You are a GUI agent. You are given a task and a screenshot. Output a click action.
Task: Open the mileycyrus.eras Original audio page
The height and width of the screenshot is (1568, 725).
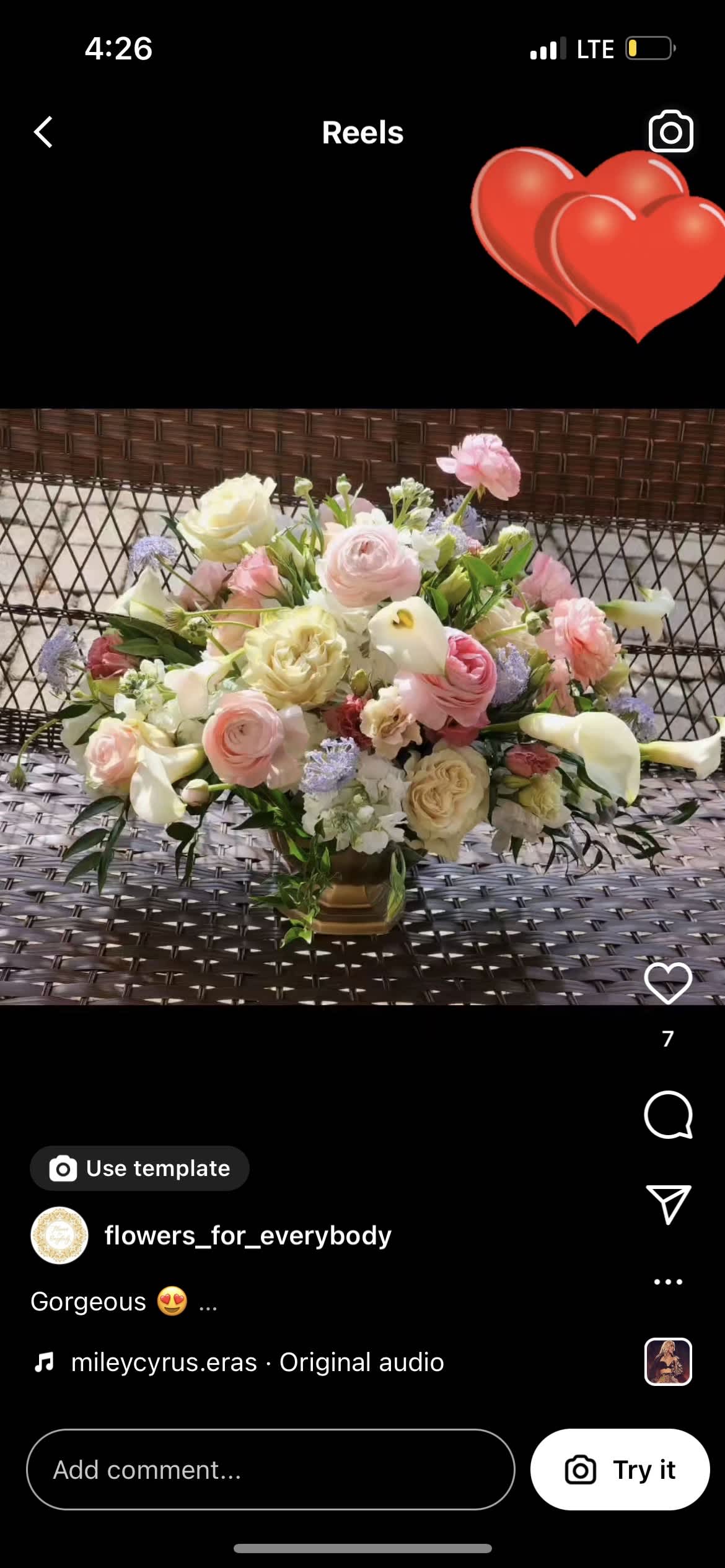257,1362
